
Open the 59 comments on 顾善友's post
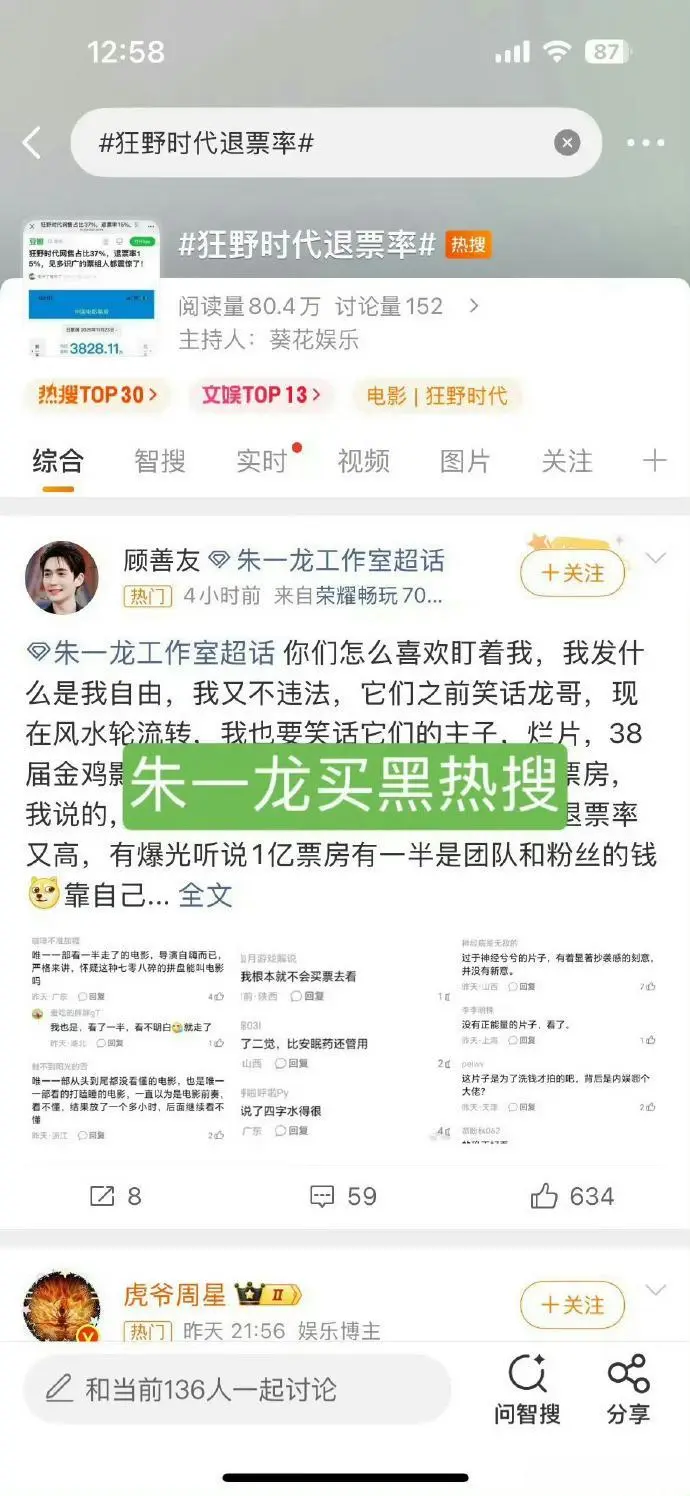pyautogui.click(x=343, y=1196)
